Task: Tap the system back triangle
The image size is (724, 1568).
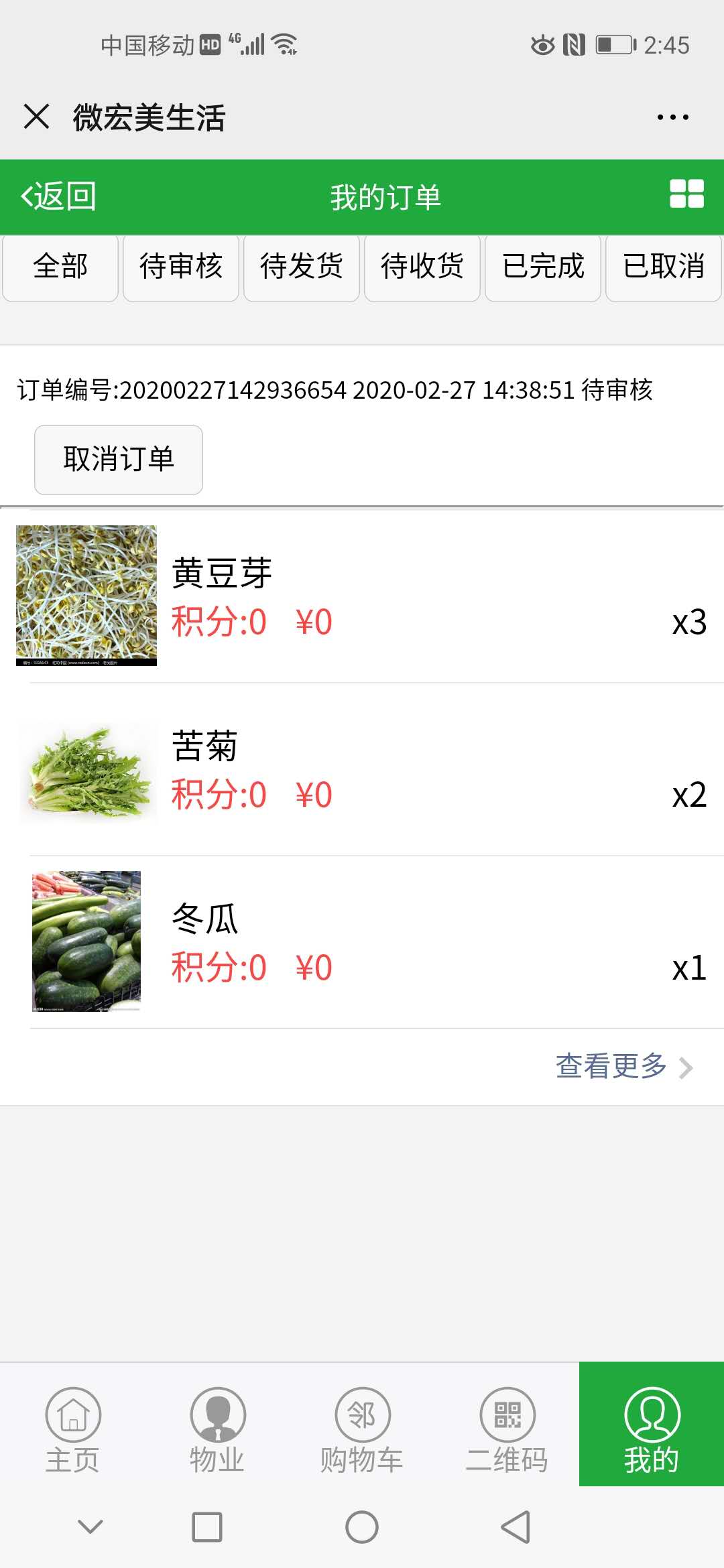Action: 516,1527
